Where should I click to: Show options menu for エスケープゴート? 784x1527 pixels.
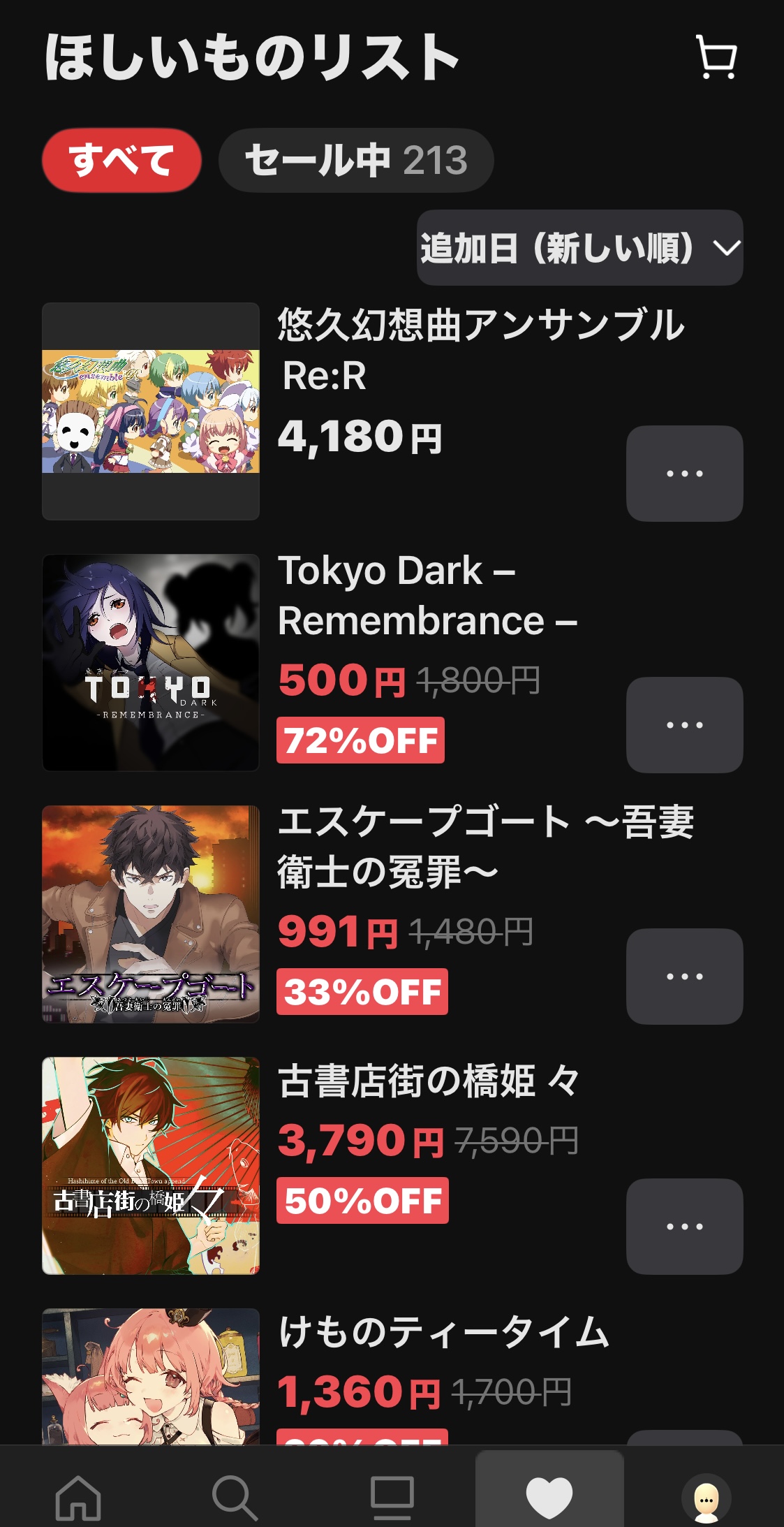684,977
